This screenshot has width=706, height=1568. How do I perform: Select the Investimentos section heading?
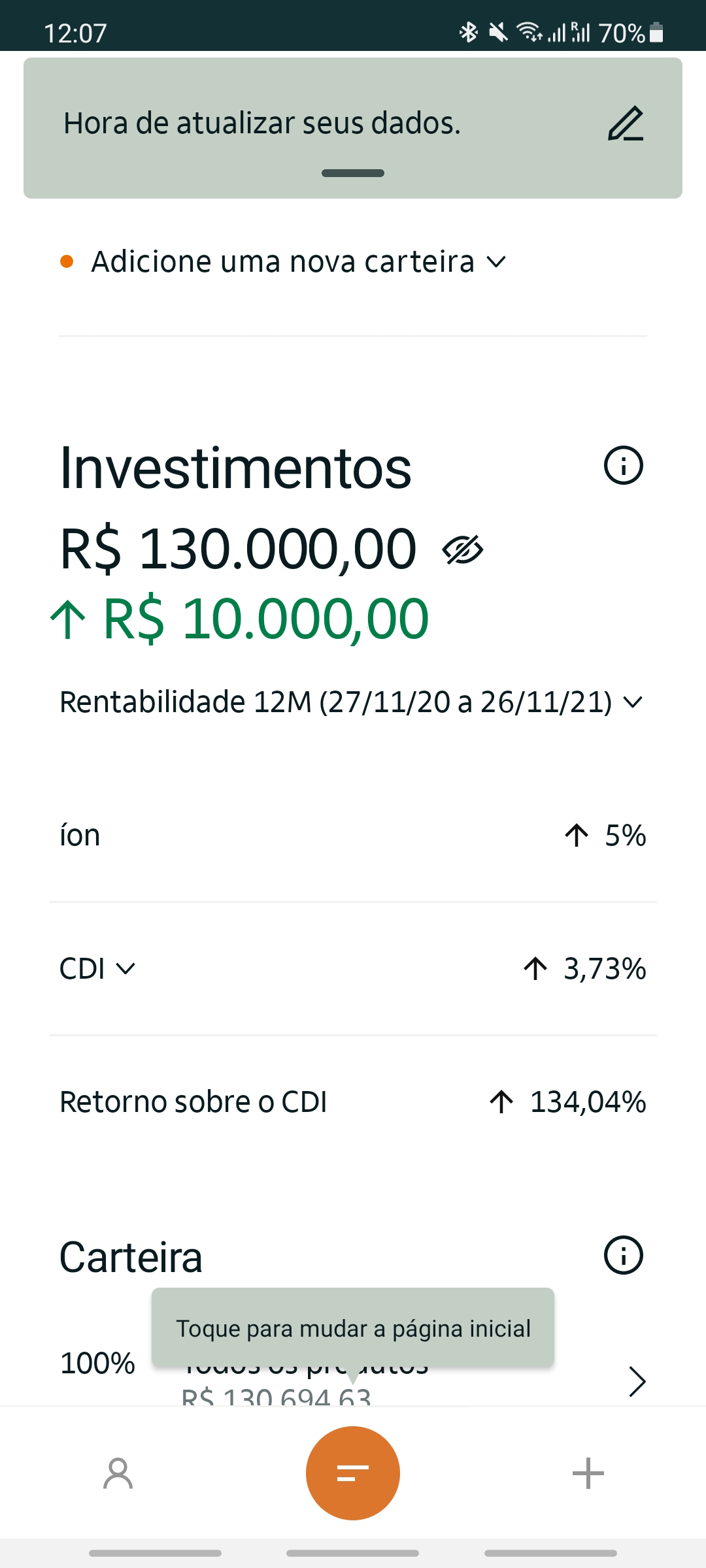pyautogui.click(x=233, y=466)
